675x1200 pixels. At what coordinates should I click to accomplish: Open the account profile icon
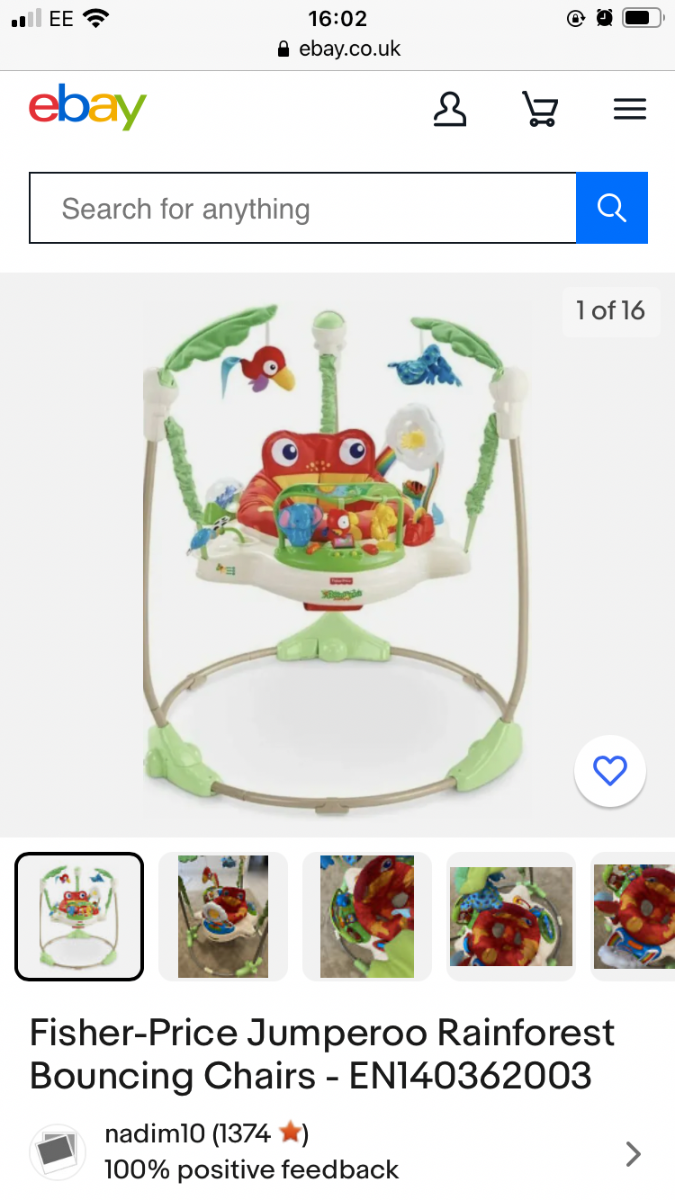pos(450,109)
